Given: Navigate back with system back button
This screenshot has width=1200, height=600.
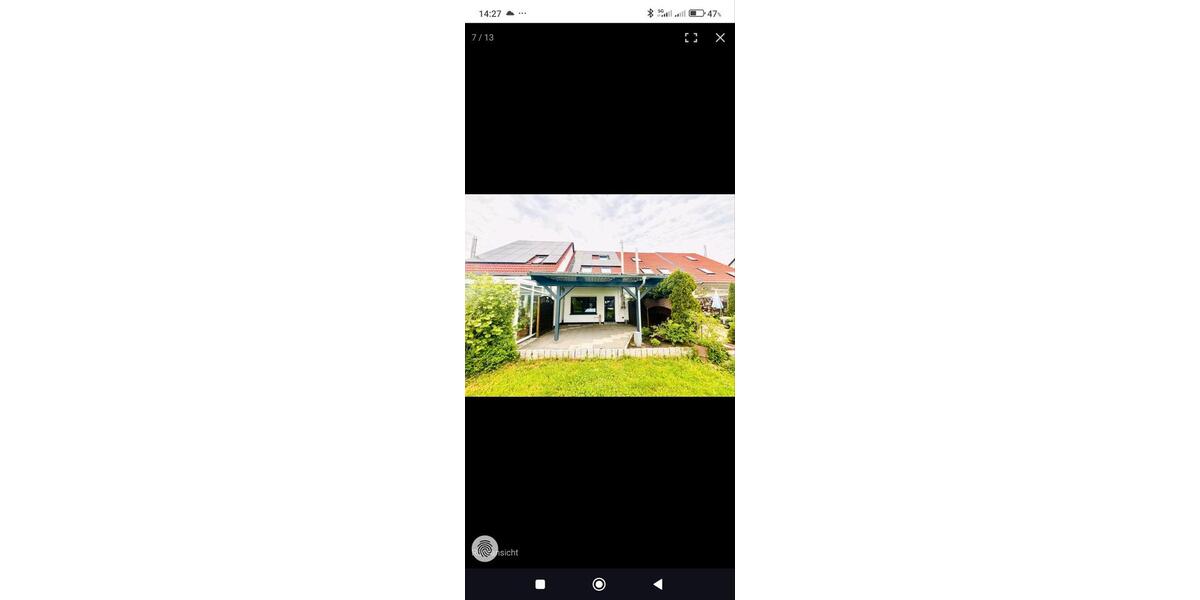Looking at the screenshot, I should coord(657,584).
